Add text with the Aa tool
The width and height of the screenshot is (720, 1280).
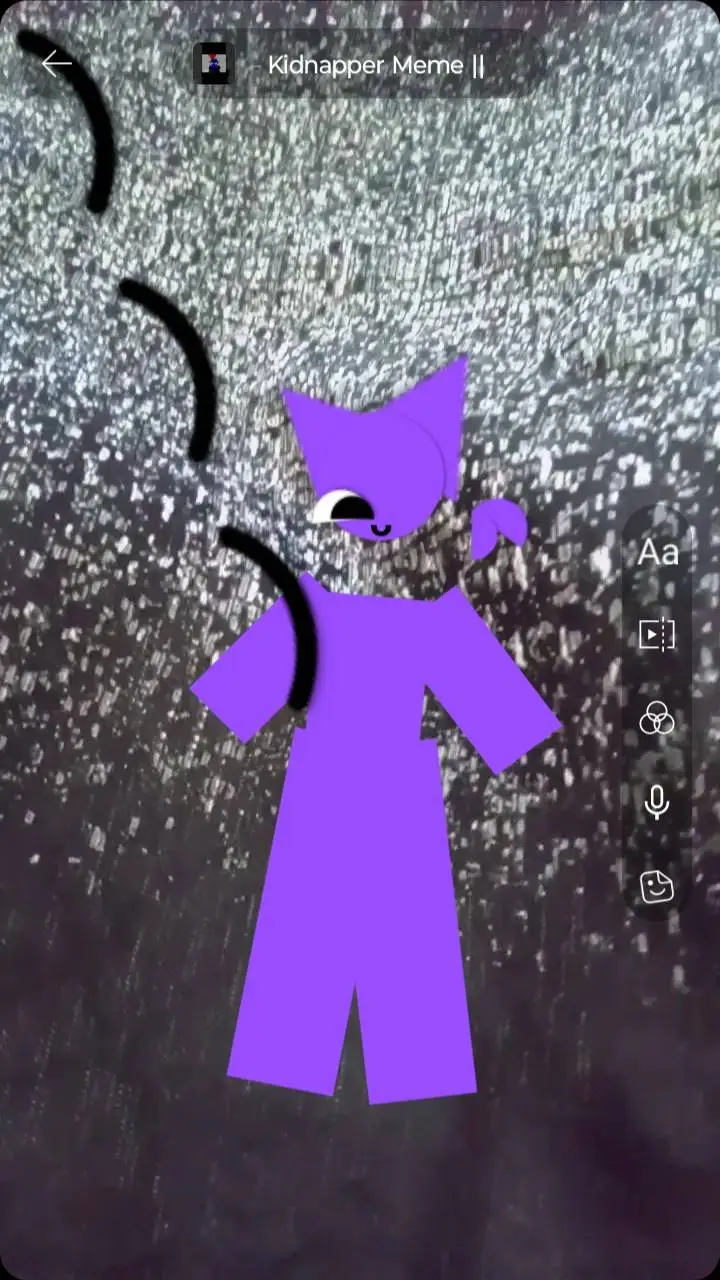point(657,553)
